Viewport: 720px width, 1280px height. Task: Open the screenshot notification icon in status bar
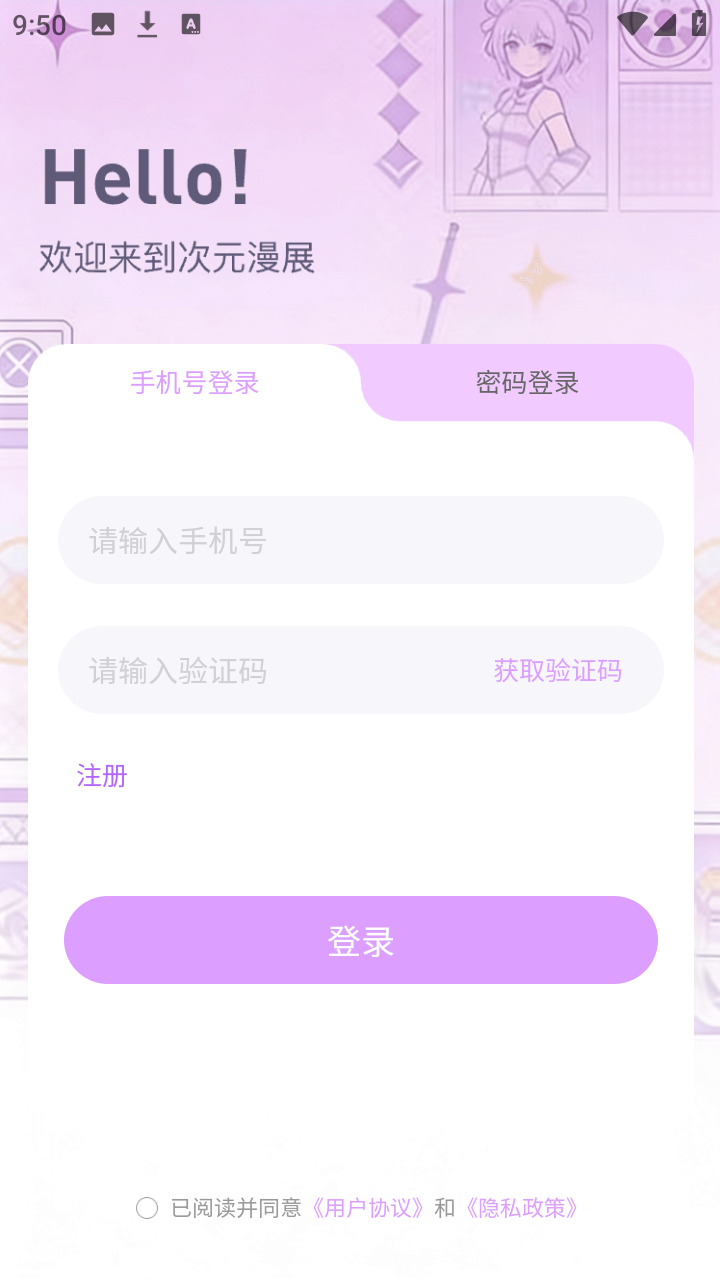[x=101, y=24]
